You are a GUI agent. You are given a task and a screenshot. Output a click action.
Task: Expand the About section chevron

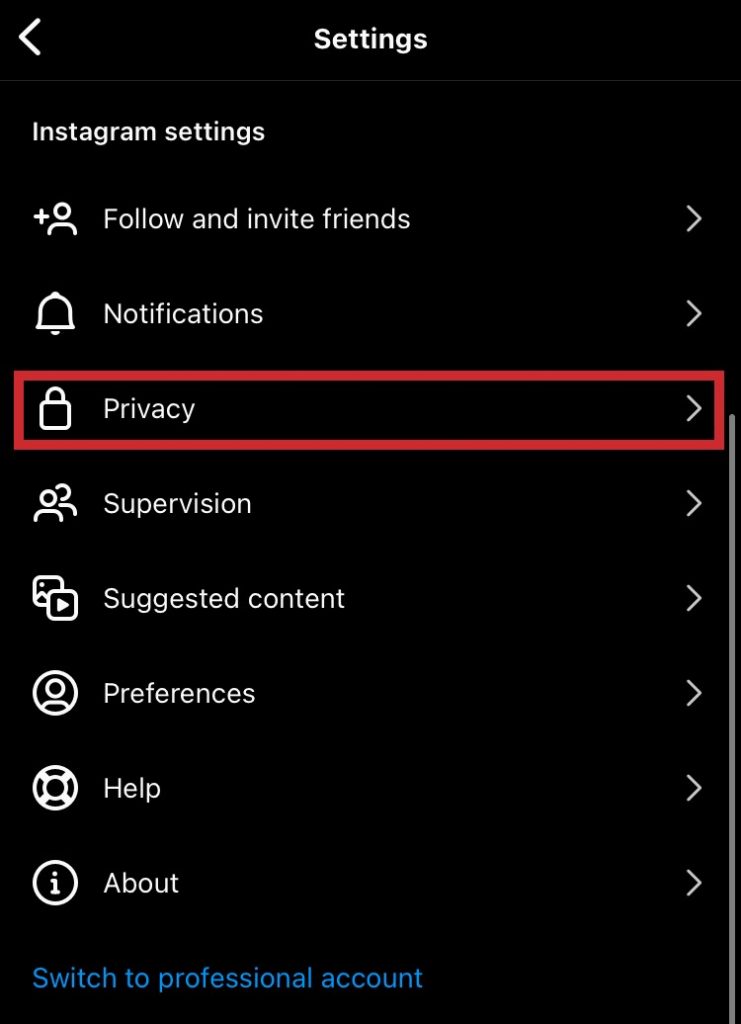695,883
